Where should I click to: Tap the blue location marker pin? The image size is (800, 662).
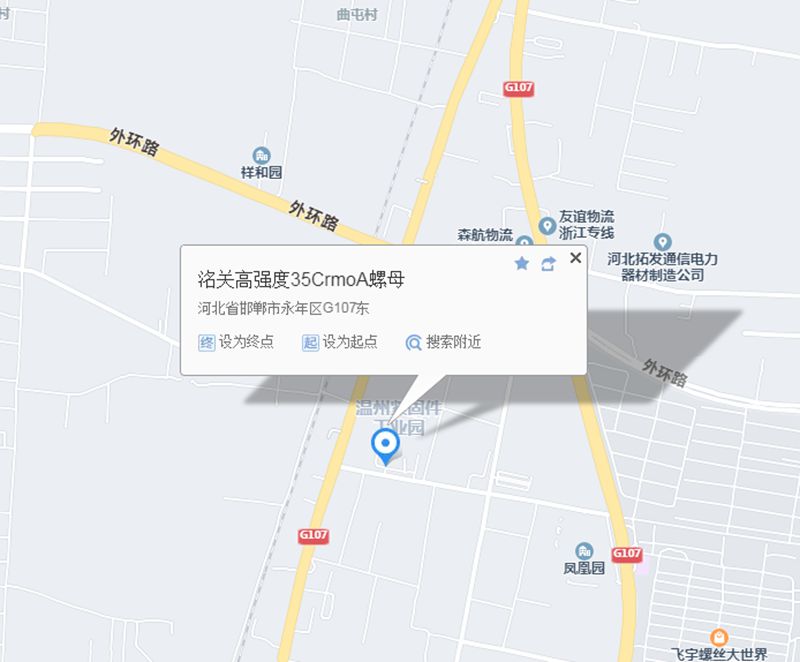tap(384, 446)
